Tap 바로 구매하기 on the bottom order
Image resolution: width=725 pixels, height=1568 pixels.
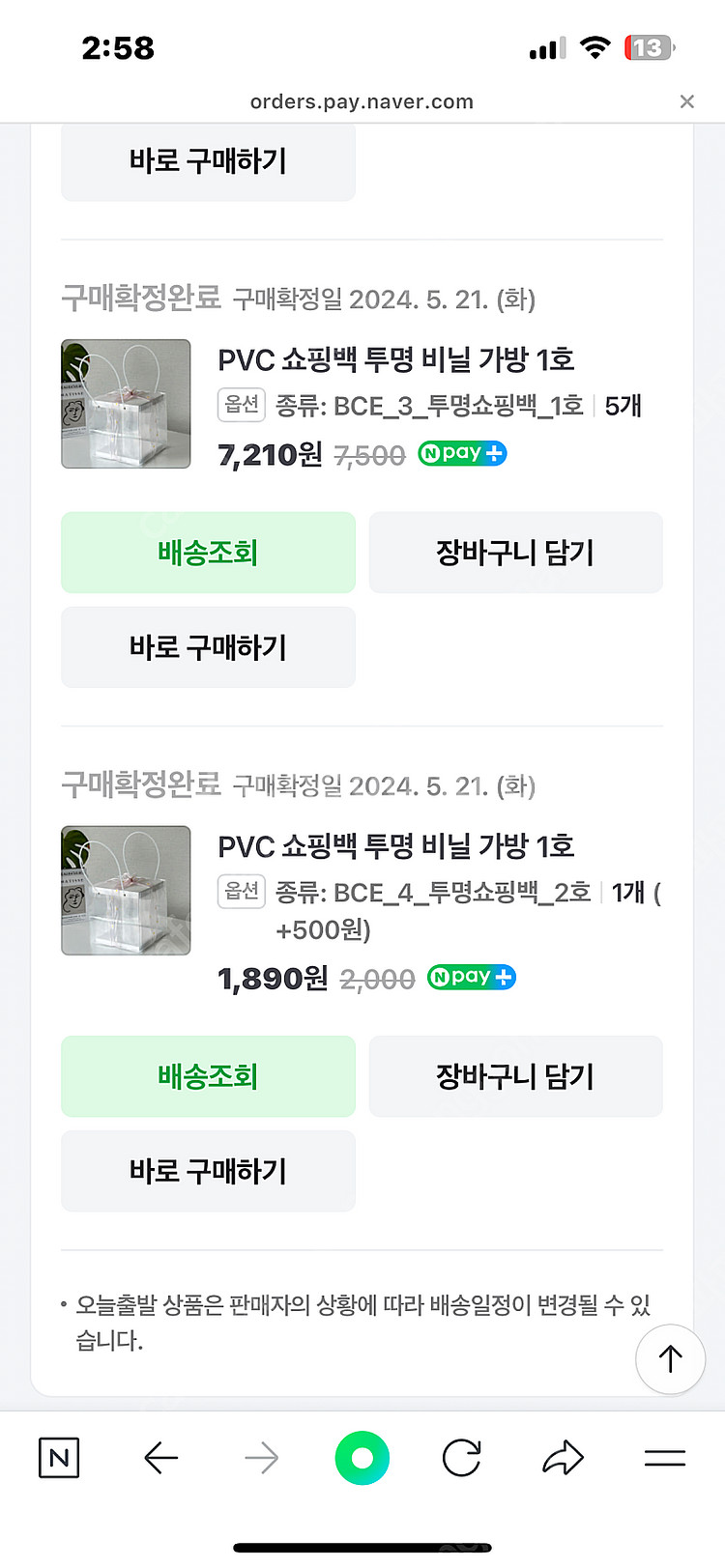click(208, 1171)
